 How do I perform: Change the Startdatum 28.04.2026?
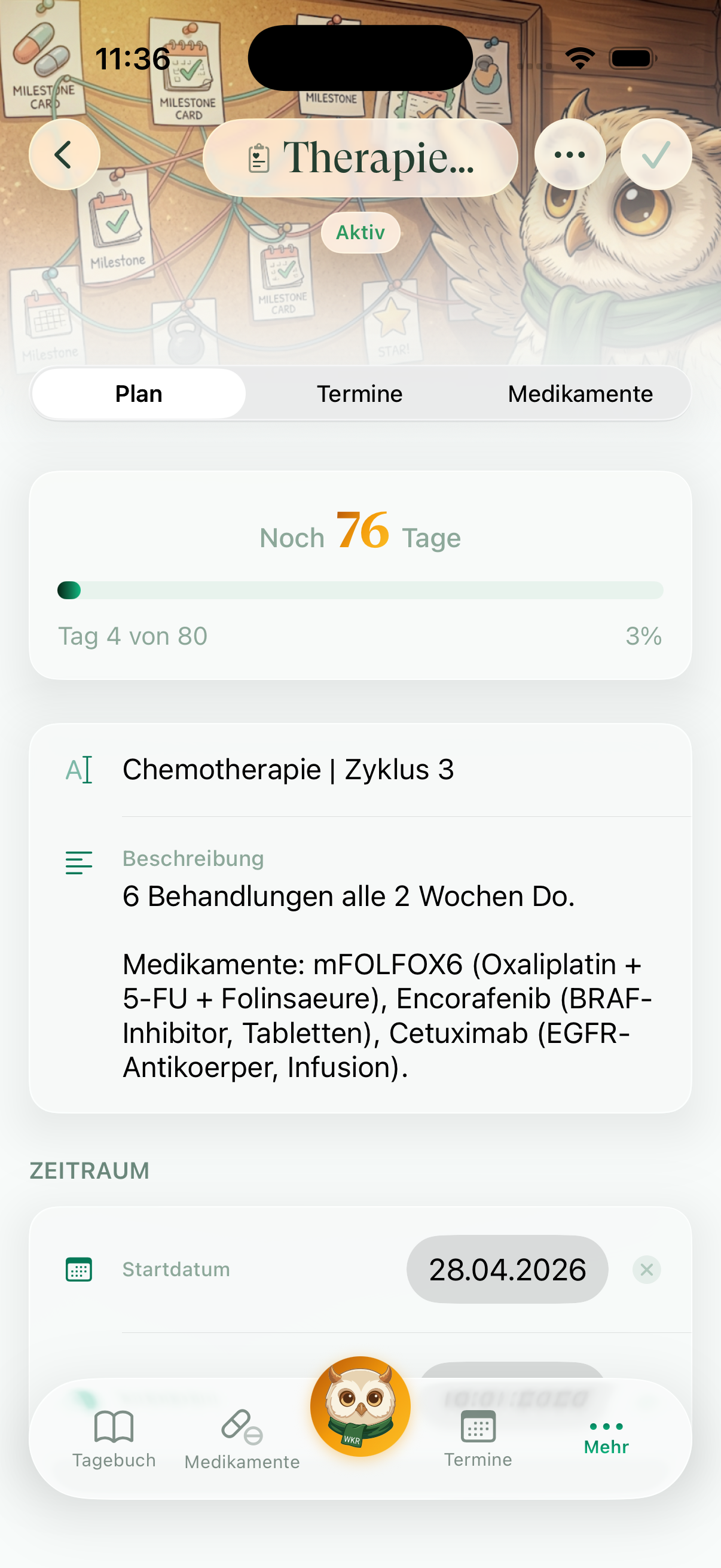point(507,1269)
